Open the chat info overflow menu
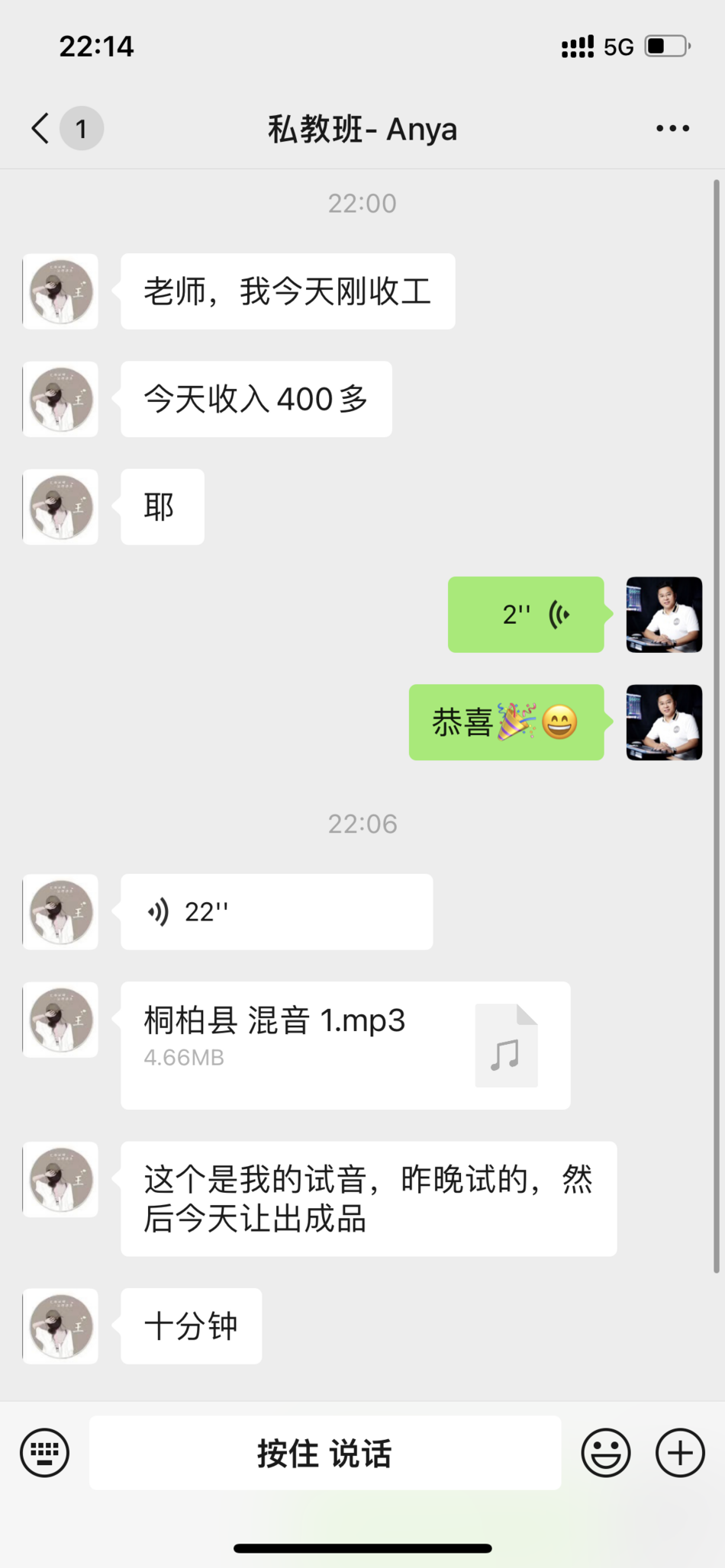 point(672,128)
